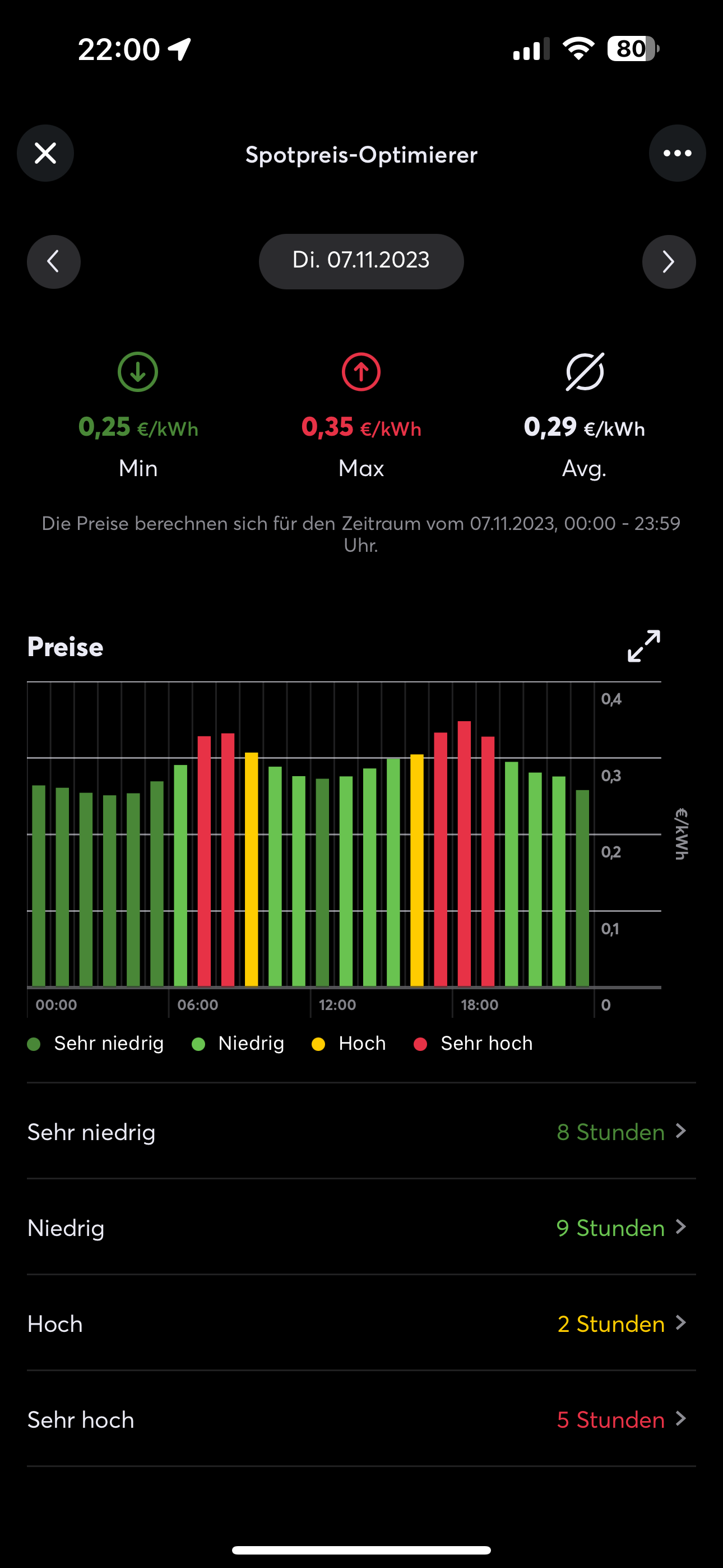Open the date picker Di. 07.11.2023

tap(361, 261)
